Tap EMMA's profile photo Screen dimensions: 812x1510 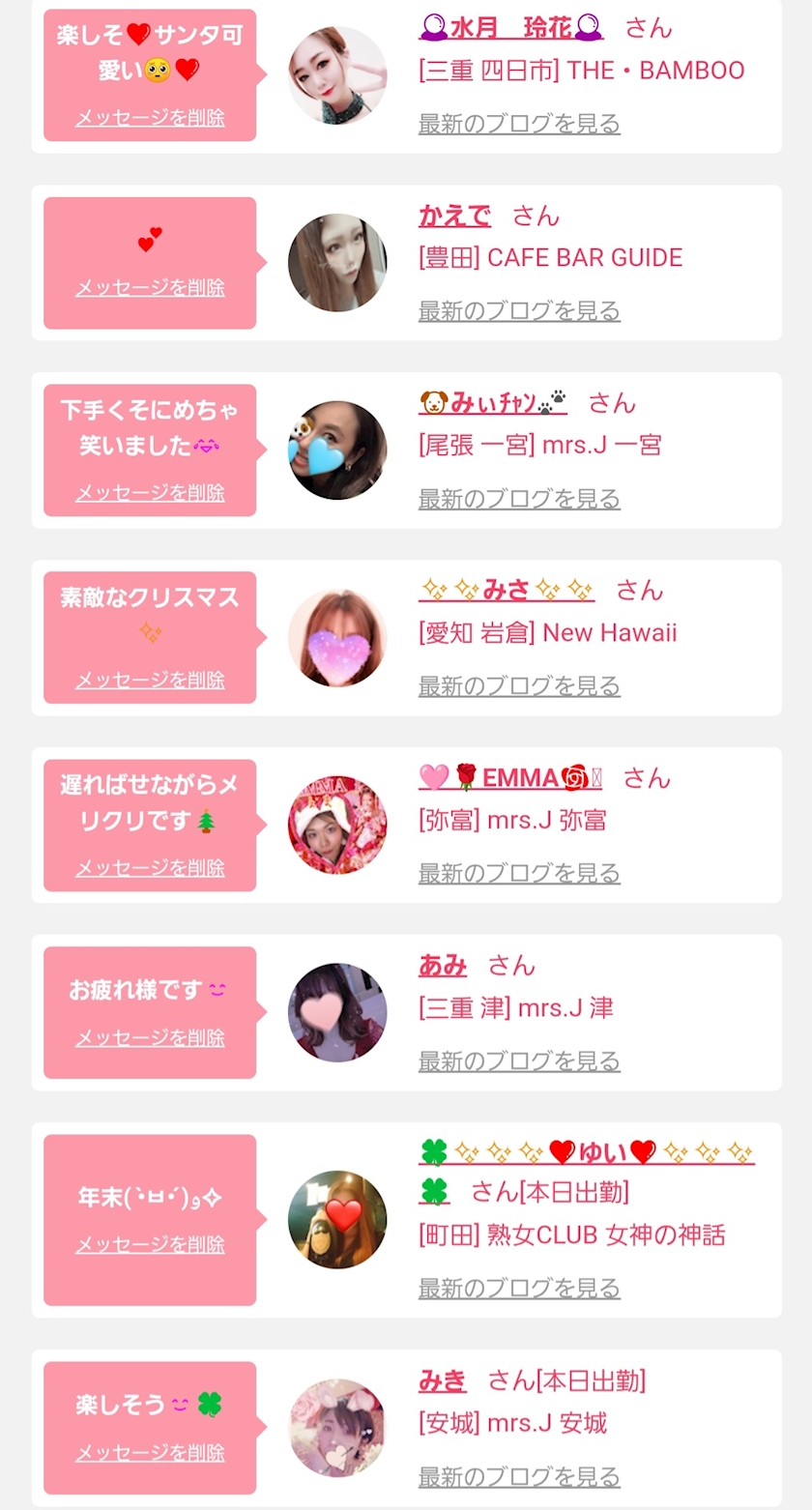337,825
